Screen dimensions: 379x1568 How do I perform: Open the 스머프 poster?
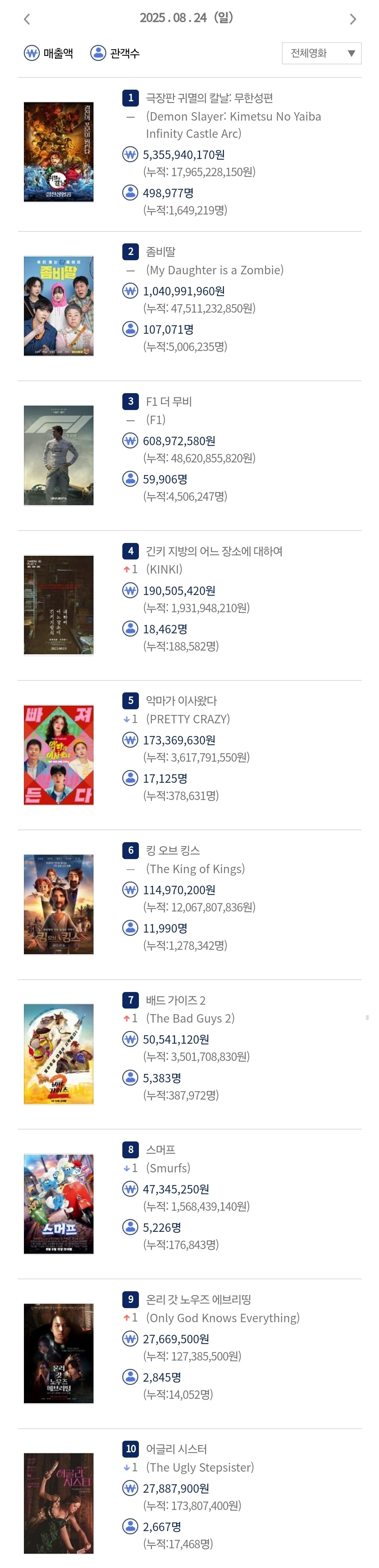[59, 1205]
